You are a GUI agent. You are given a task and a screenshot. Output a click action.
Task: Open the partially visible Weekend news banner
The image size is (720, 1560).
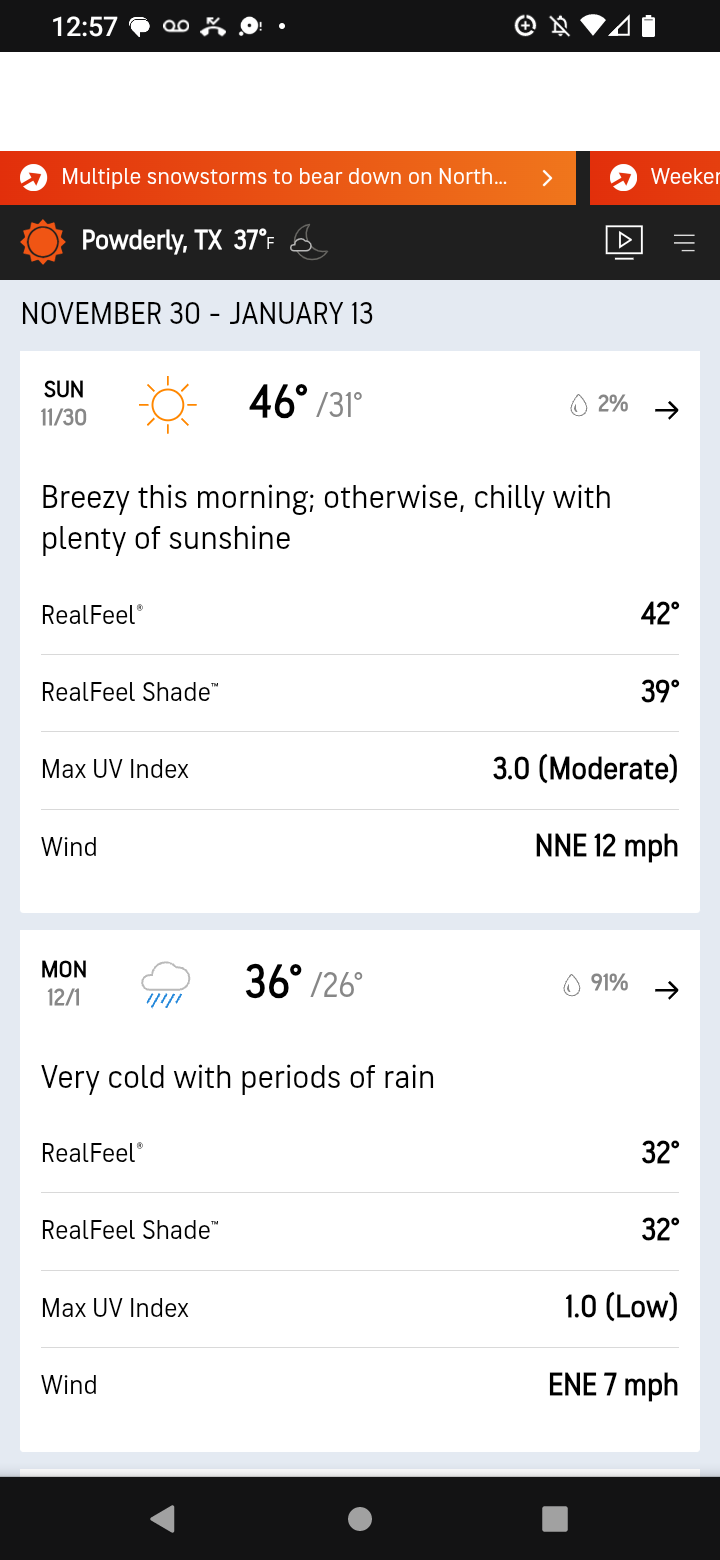click(660, 178)
